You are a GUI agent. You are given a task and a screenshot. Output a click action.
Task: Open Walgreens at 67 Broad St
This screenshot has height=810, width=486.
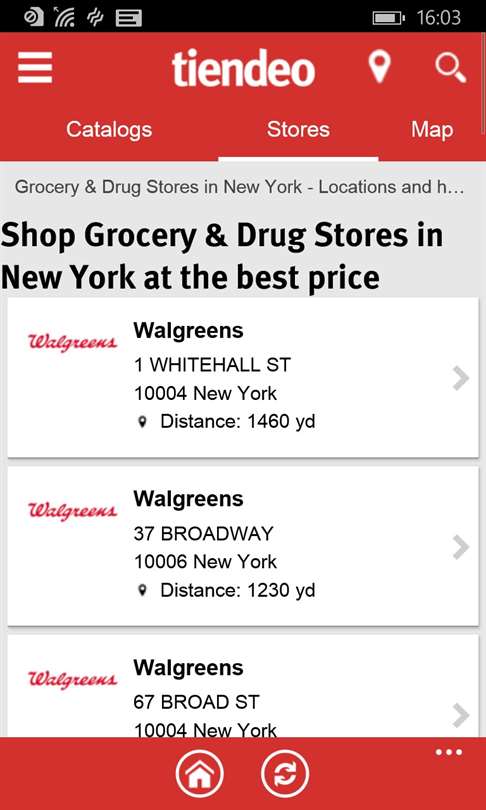coord(243,686)
